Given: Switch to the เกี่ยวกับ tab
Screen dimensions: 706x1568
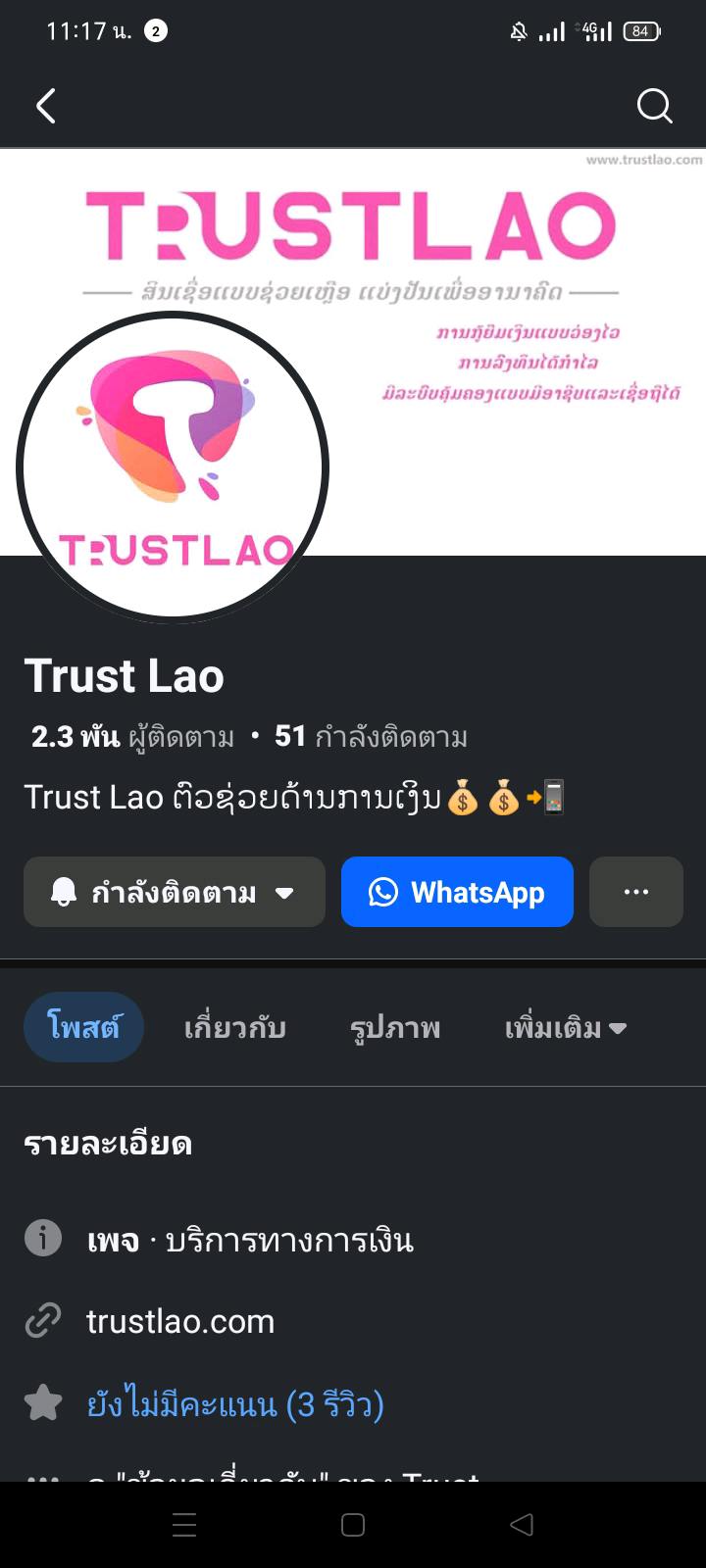Looking at the screenshot, I should pyautogui.click(x=234, y=1027).
